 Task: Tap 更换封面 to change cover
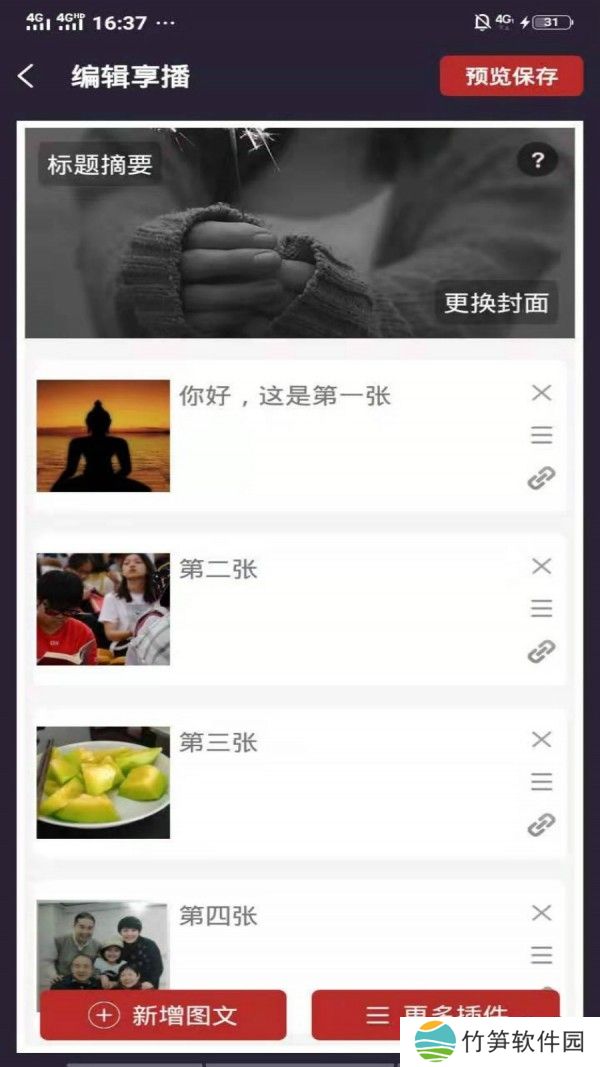pos(497,303)
